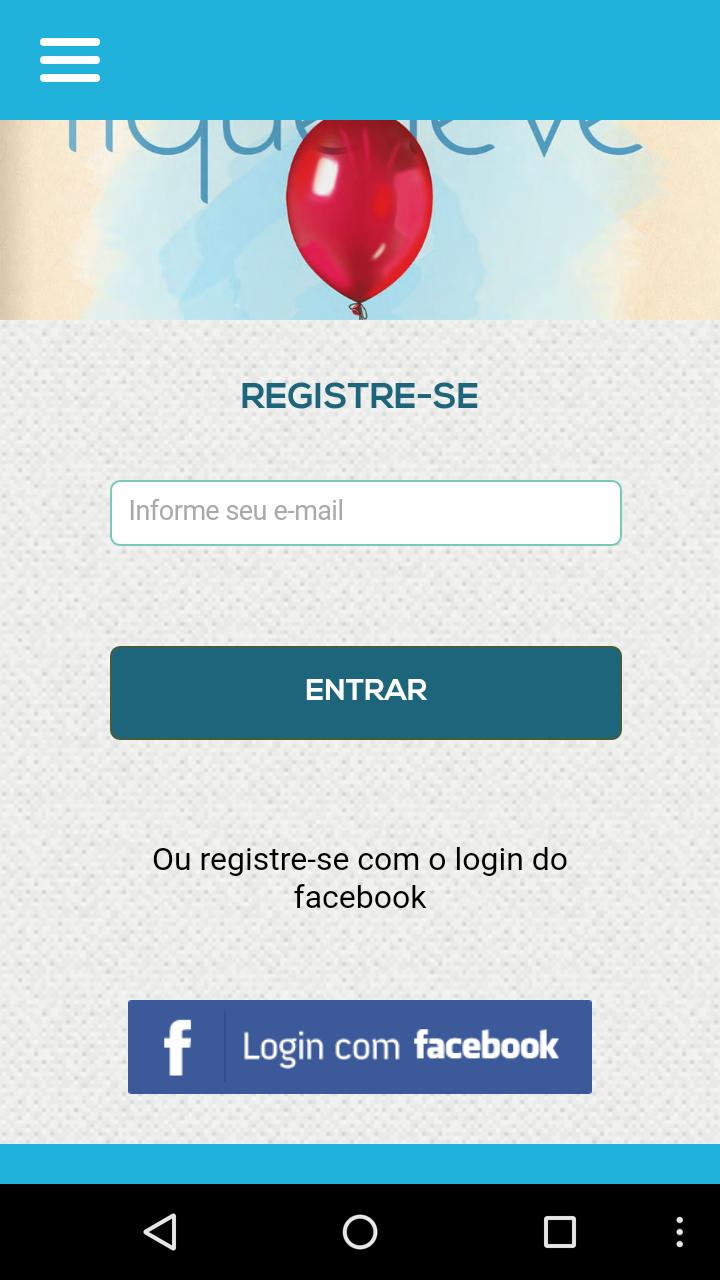
Task: Select the text about registering with facebook login
Action: tap(359, 878)
